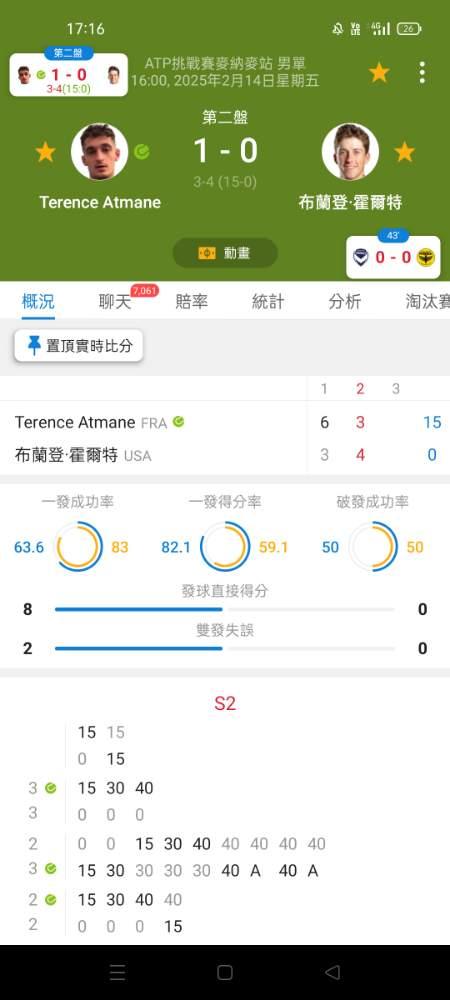
Task: Switch to the 賠率 tab
Action: (191, 302)
